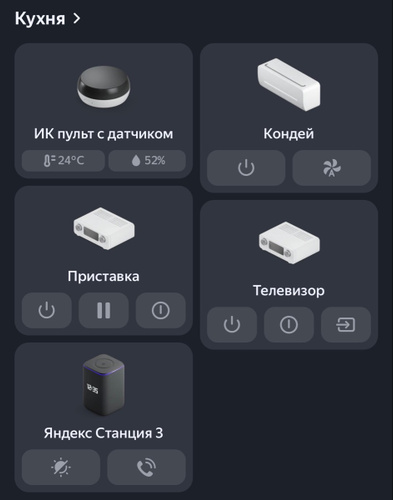Open the Приставка device card
393x500 pixels.
104,260
